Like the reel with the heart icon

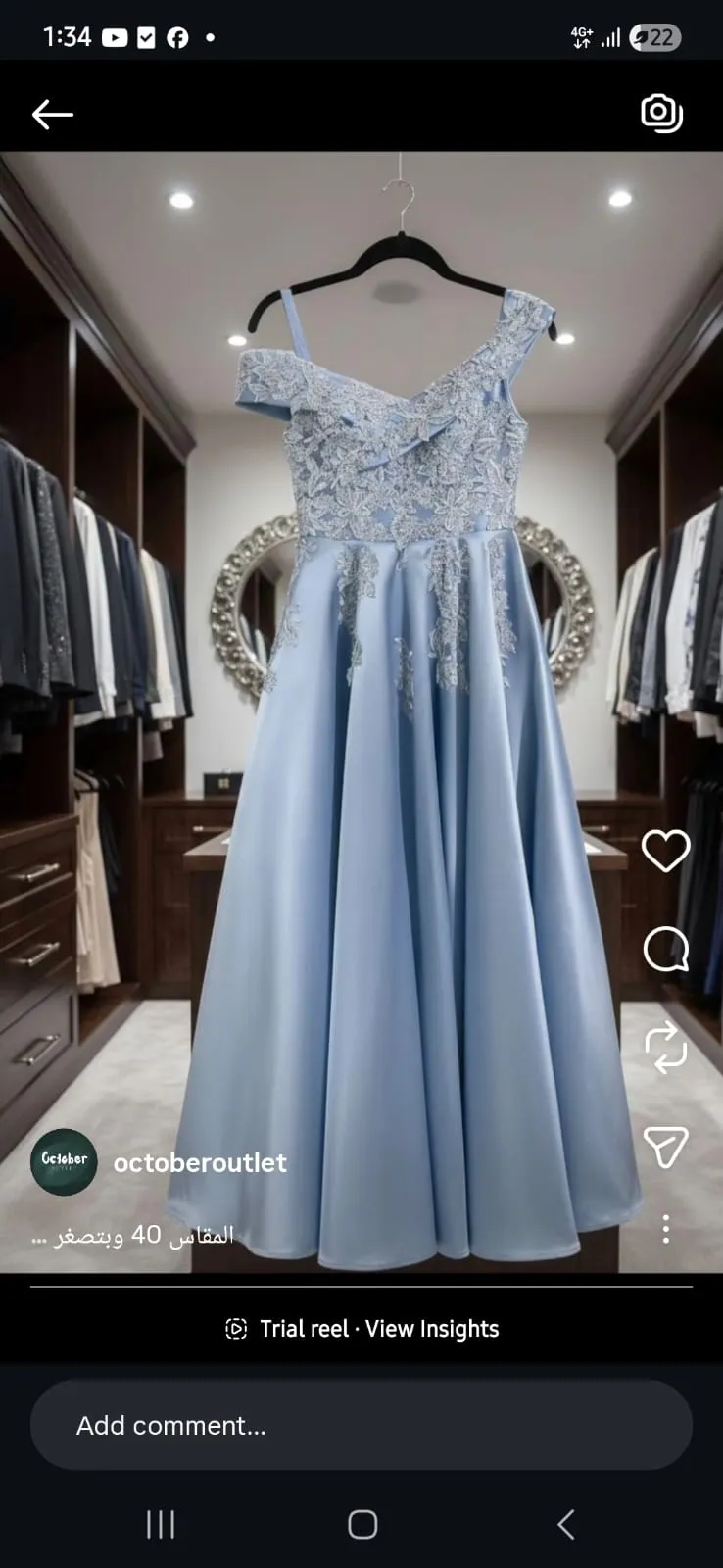(667, 852)
